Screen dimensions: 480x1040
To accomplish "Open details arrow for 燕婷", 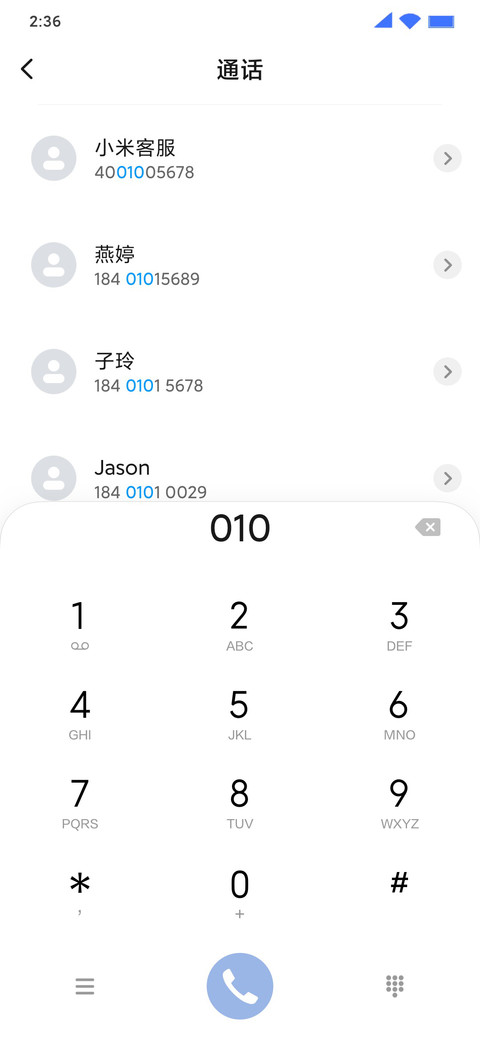I will click(448, 265).
